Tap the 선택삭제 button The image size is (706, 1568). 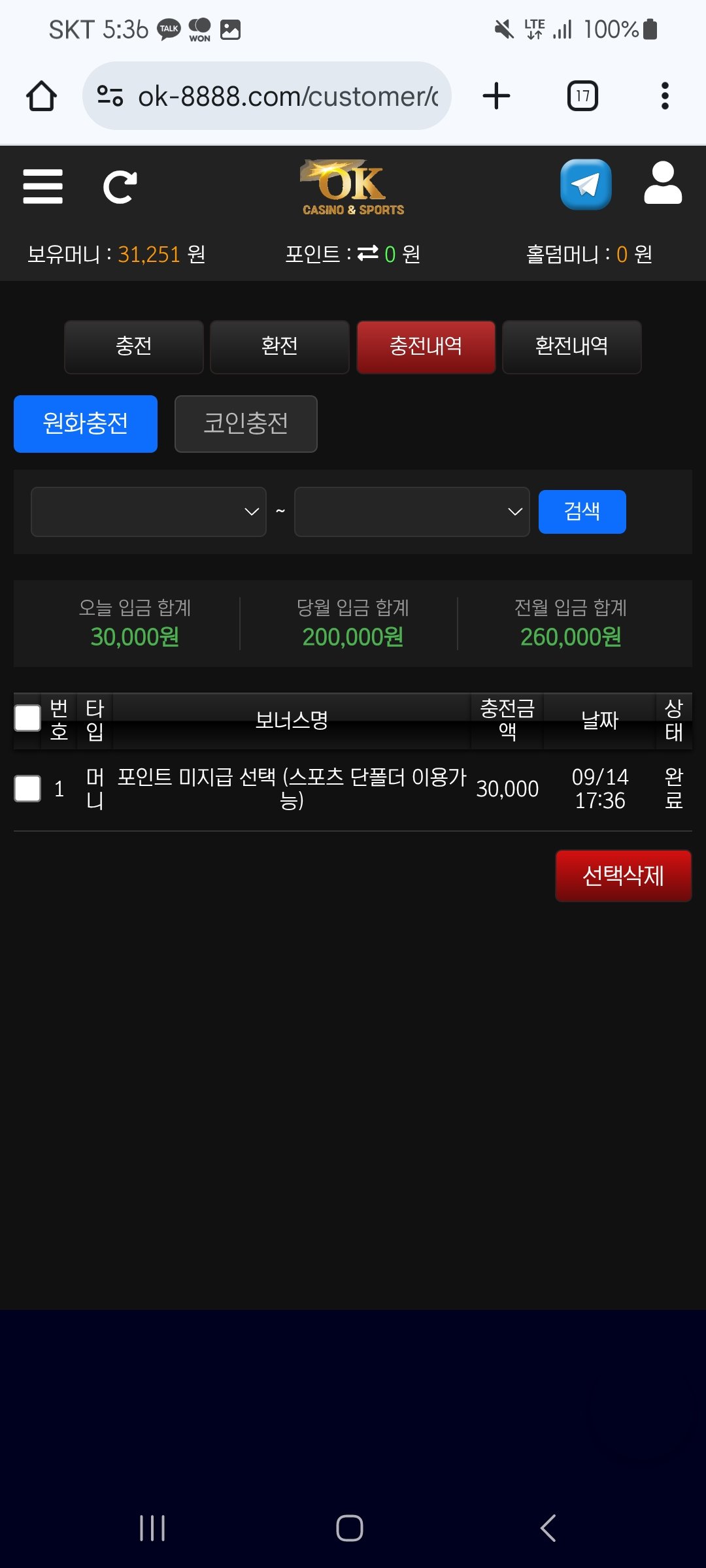(623, 875)
